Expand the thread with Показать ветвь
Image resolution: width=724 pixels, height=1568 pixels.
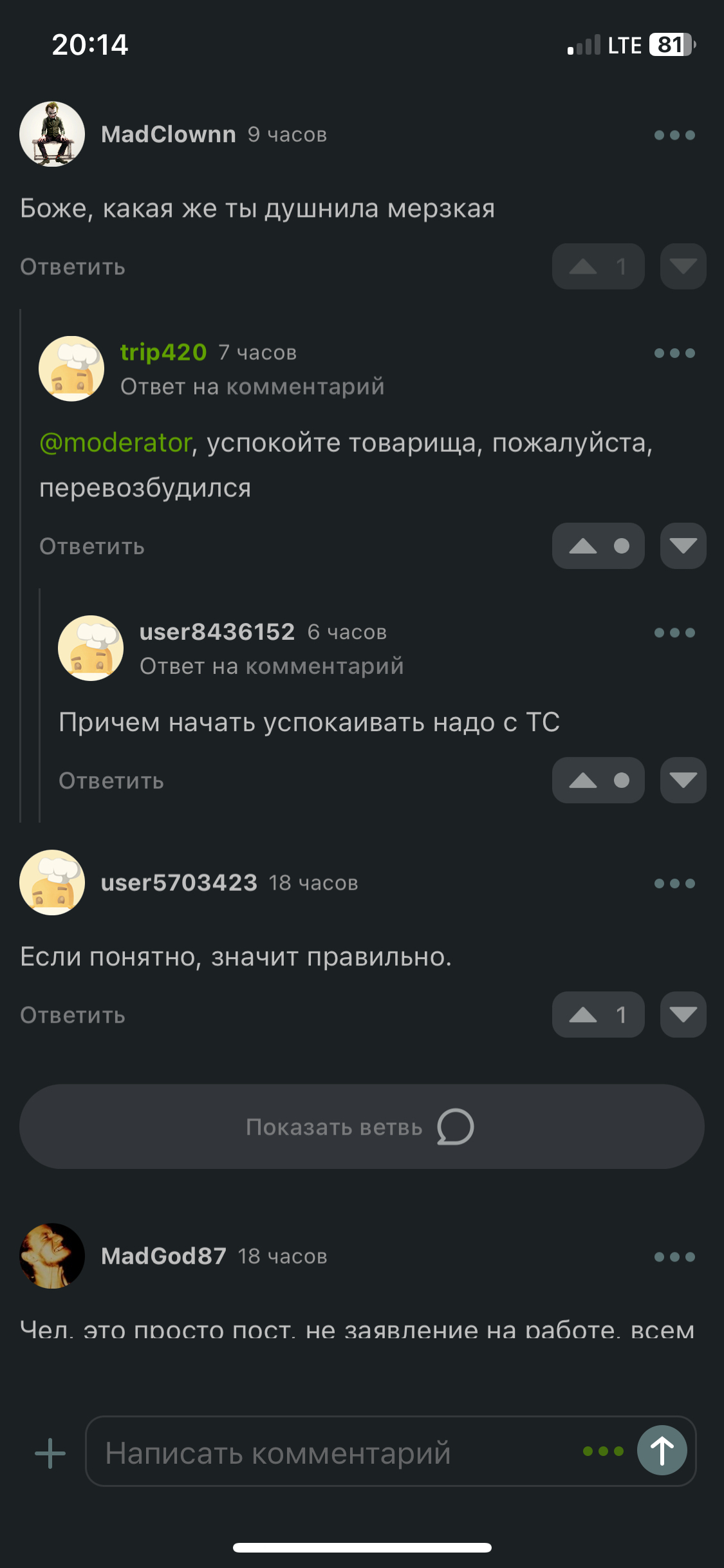click(362, 1127)
